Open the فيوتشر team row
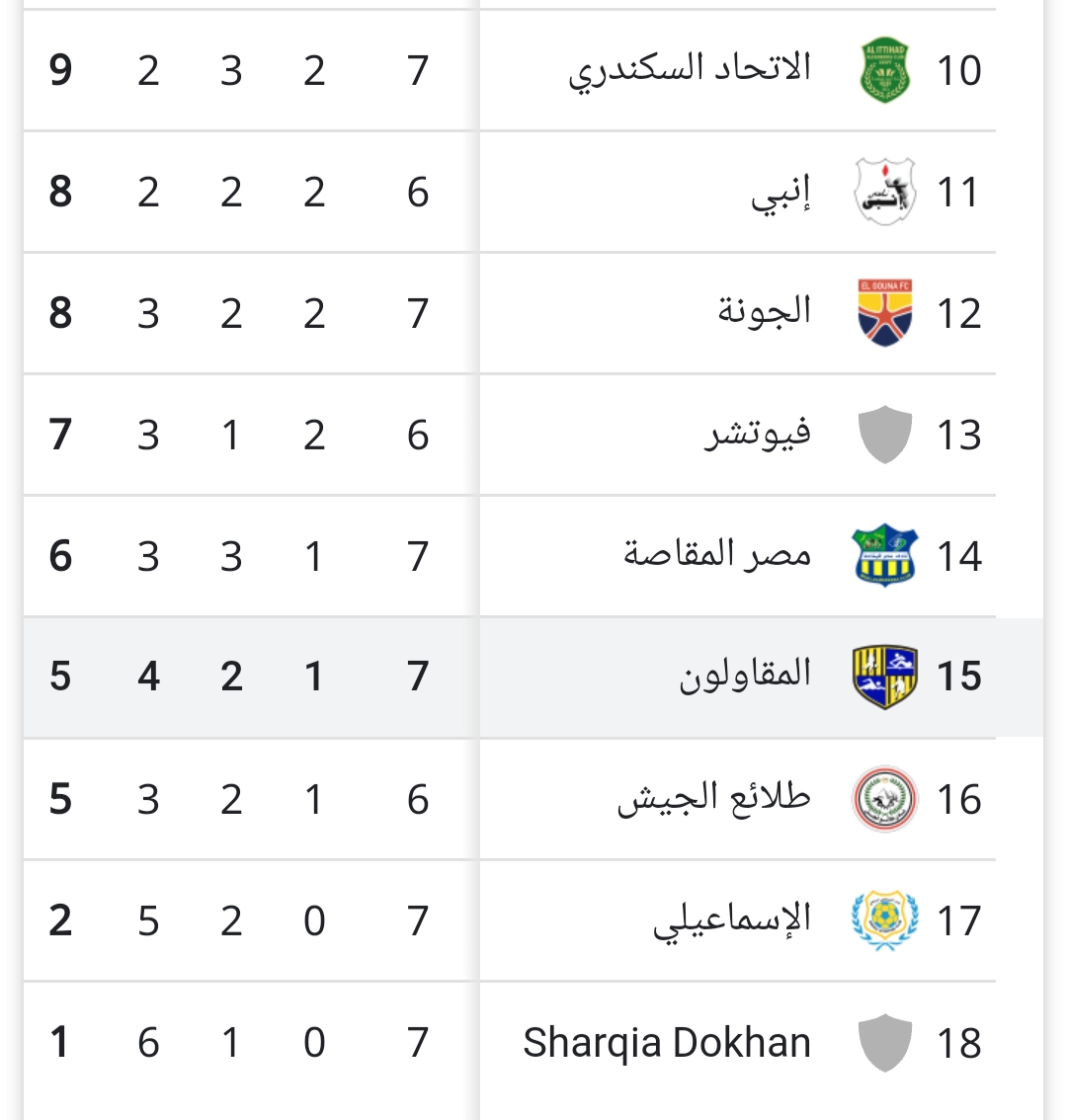Viewport: 1067px width, 1120px height. [x=757, y=435]
